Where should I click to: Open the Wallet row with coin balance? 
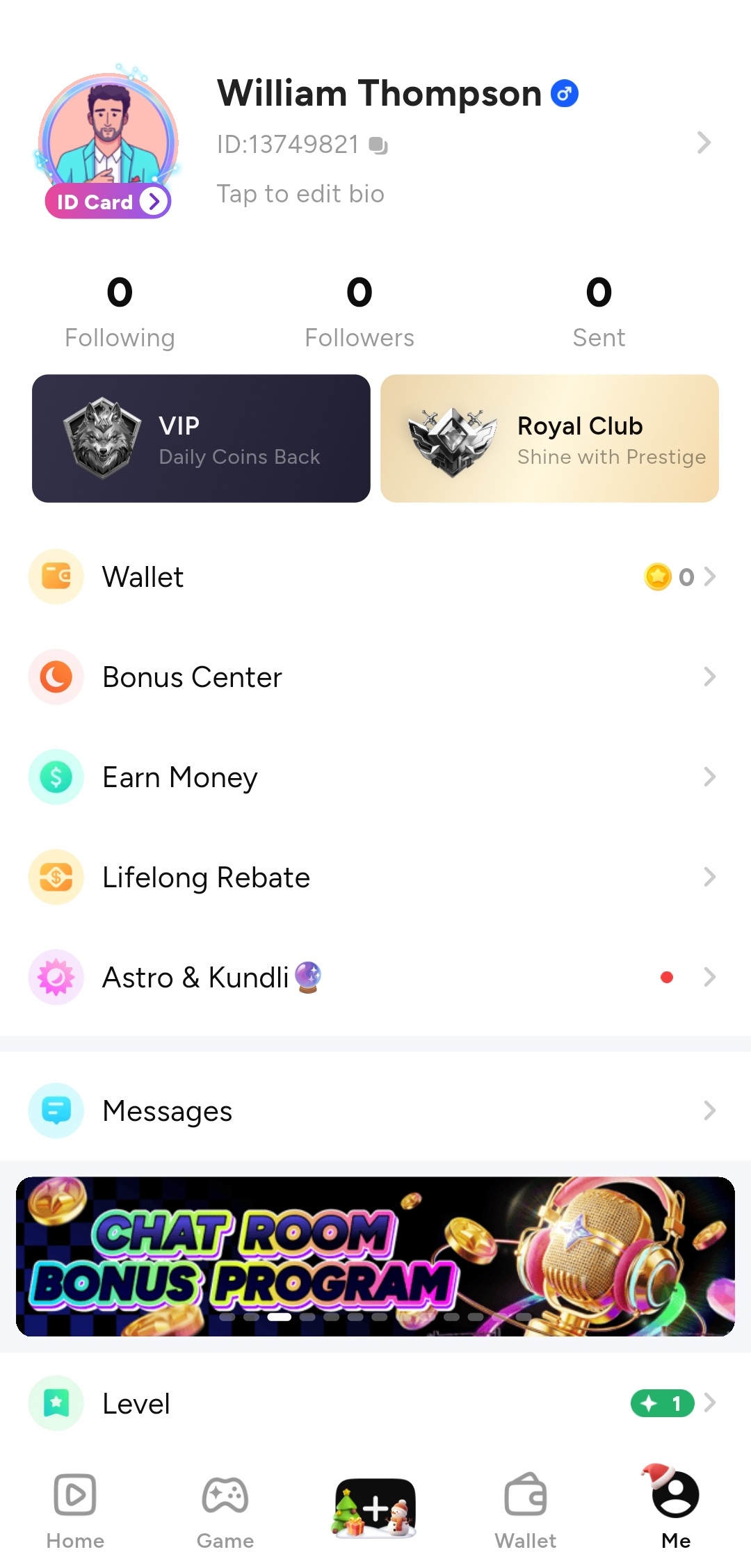pos(375,577)
